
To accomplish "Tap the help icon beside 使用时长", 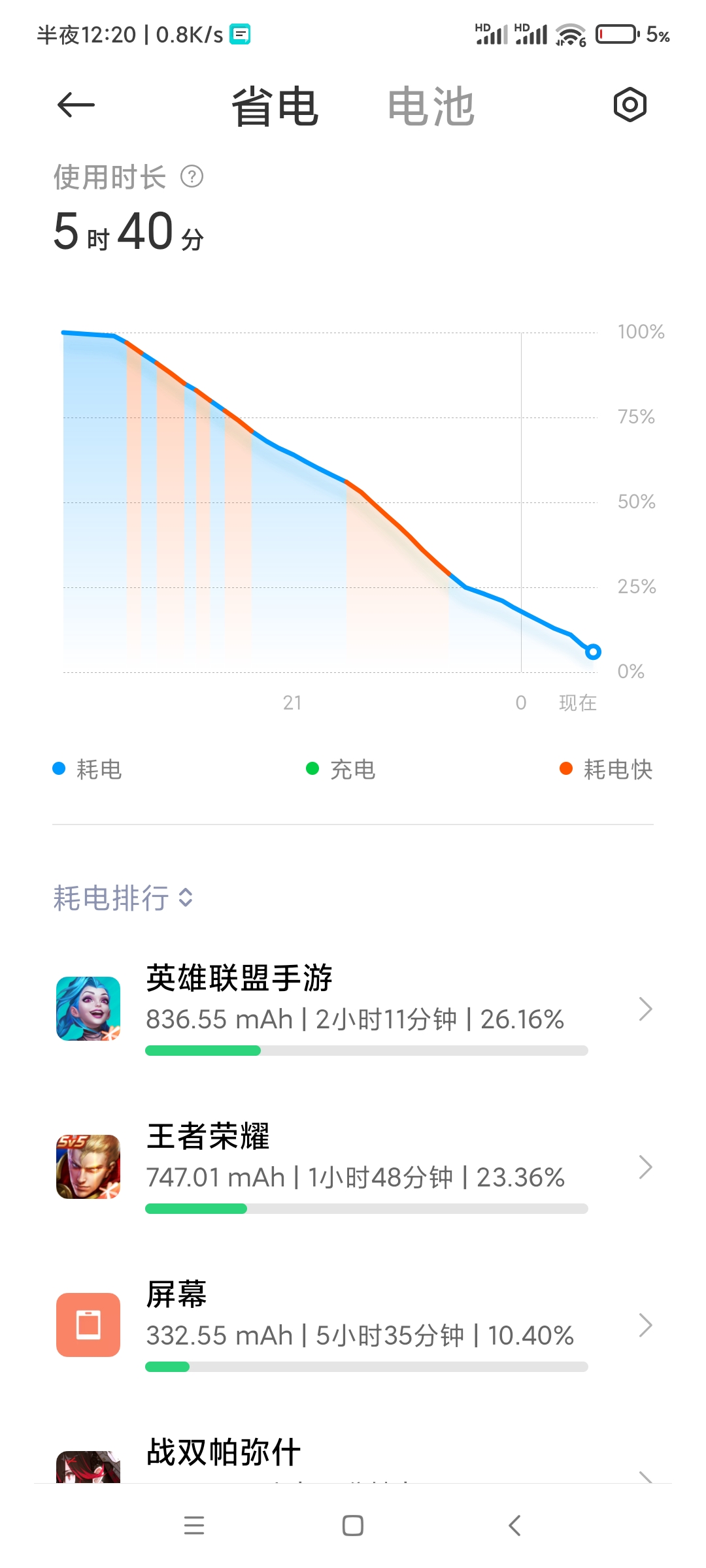I will pos(192,176).
